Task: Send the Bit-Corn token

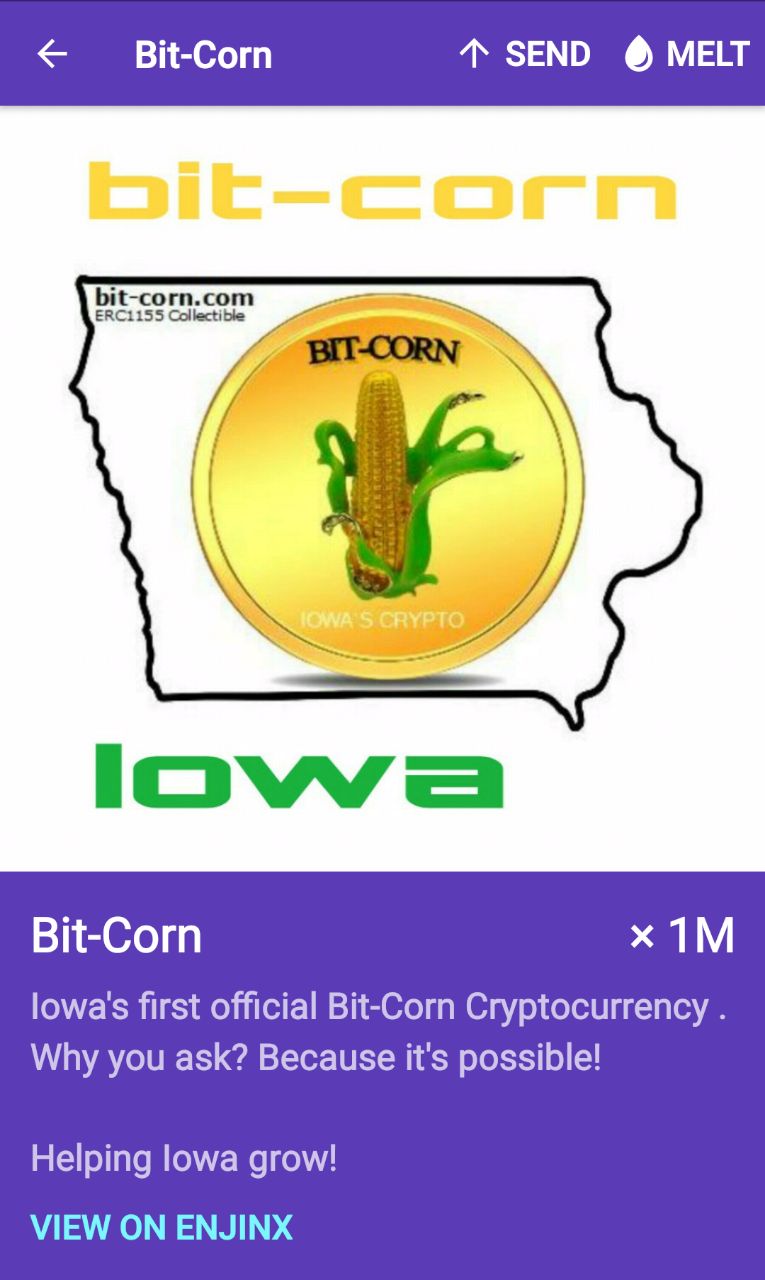Action: point(525,54)
